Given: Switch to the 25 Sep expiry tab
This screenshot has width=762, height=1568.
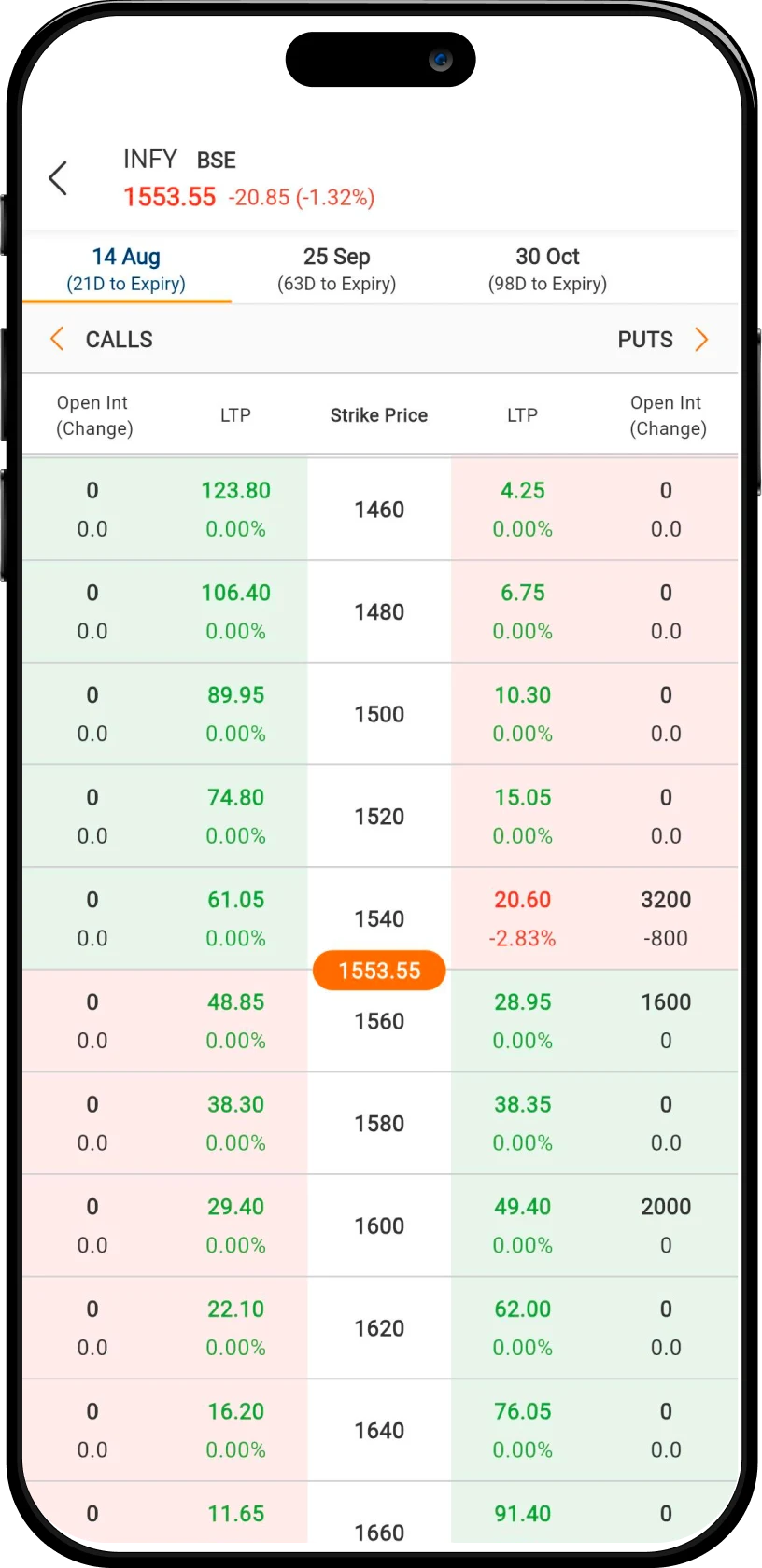Looking at the screenshot, I should click(x=337, y=268).
